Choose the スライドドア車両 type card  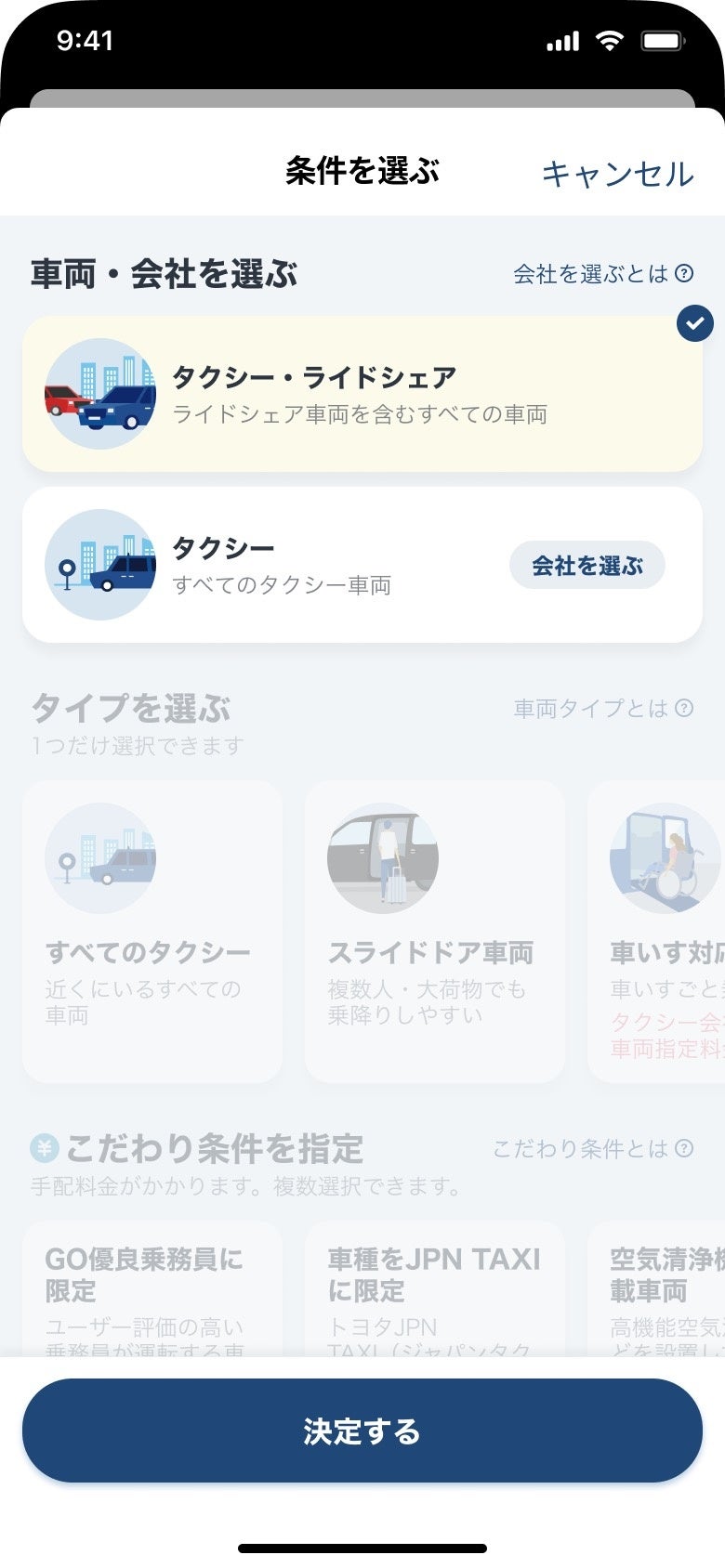434,931
